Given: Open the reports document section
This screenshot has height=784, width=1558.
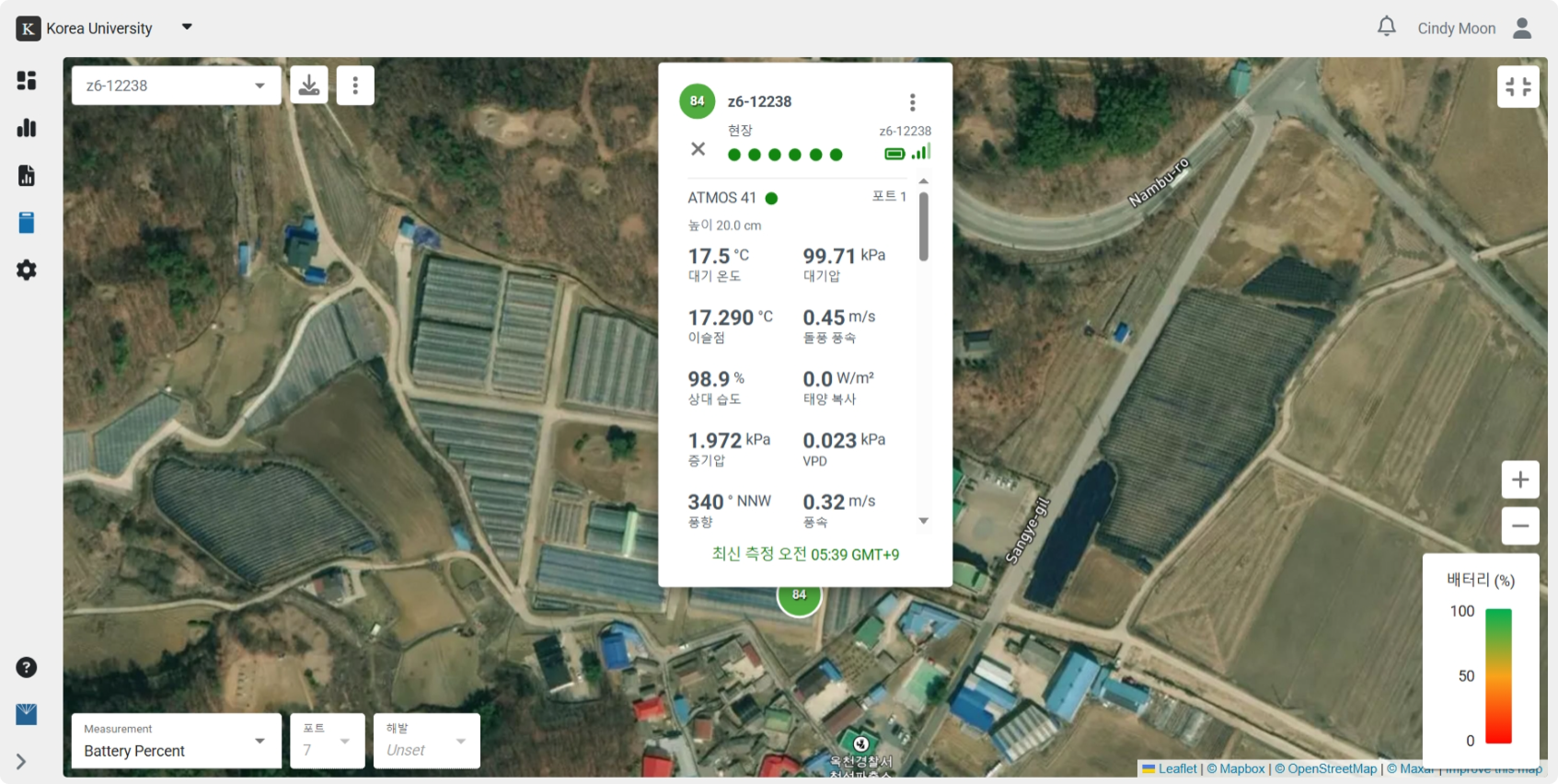Looking at the screenshot, I should 27,176.
